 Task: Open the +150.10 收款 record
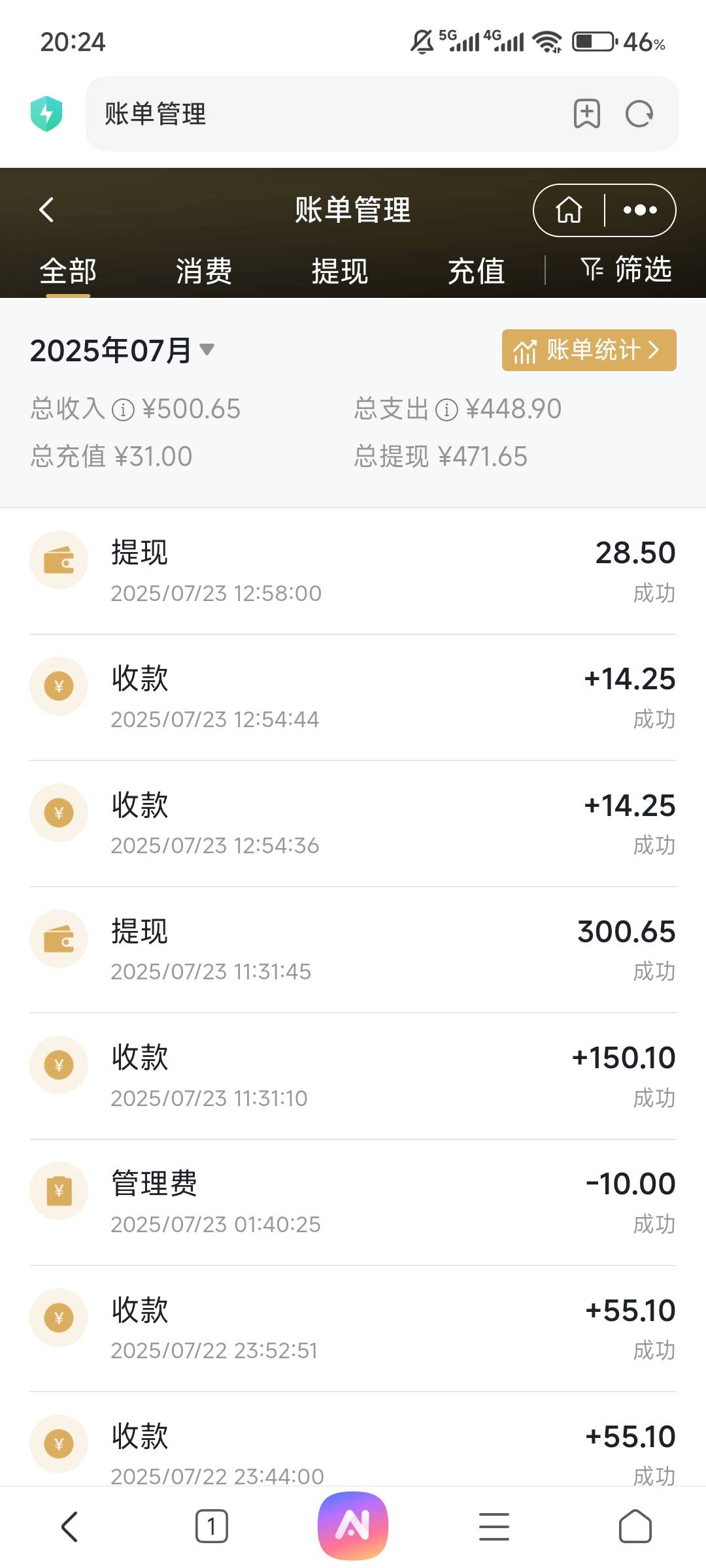(353, 1076)
